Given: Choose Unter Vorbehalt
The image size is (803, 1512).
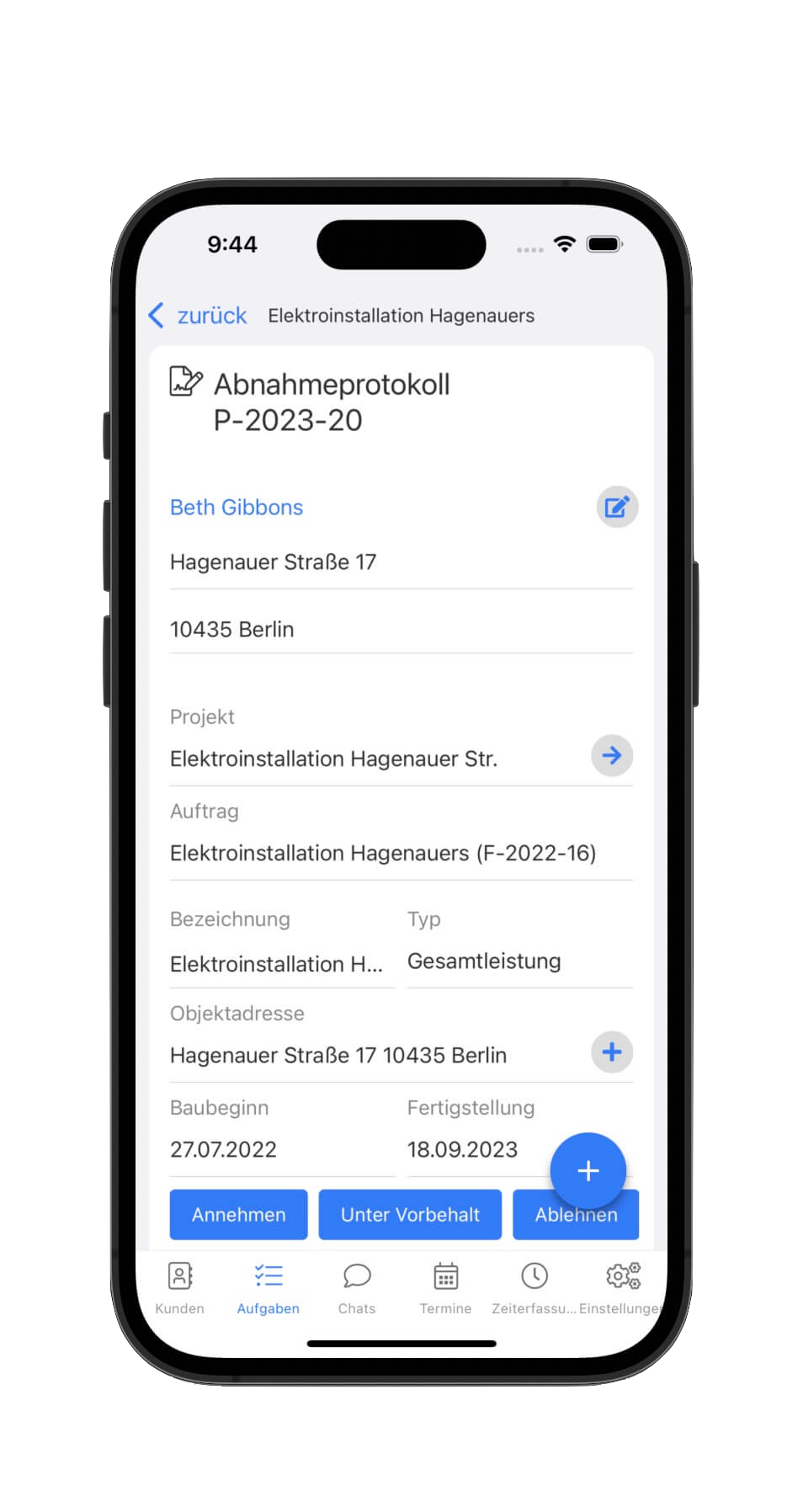Looking at the screenshot, I should pyautogui.click(x=410, y=1215).
